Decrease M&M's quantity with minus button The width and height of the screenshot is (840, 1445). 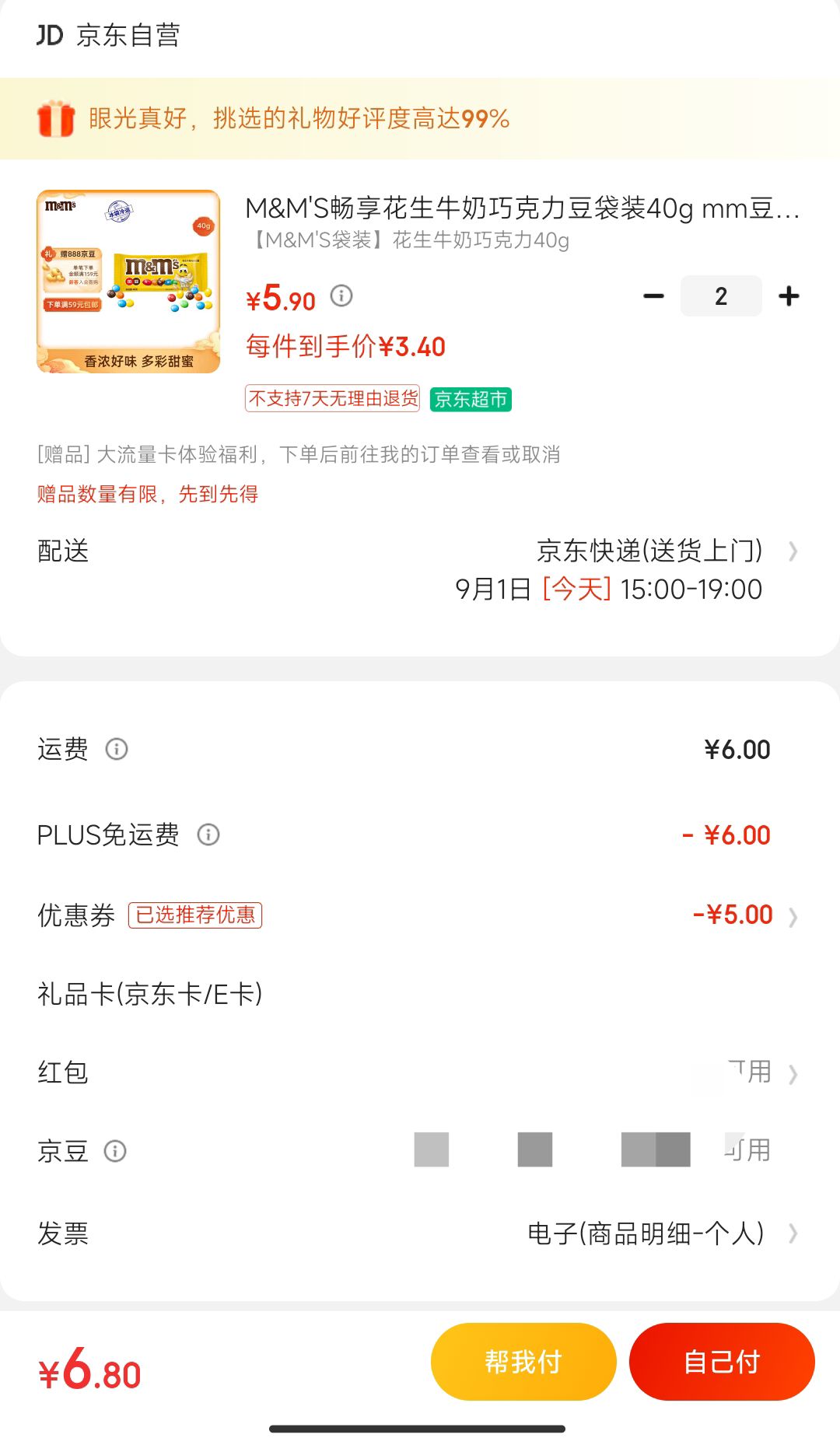coord(653,296)
